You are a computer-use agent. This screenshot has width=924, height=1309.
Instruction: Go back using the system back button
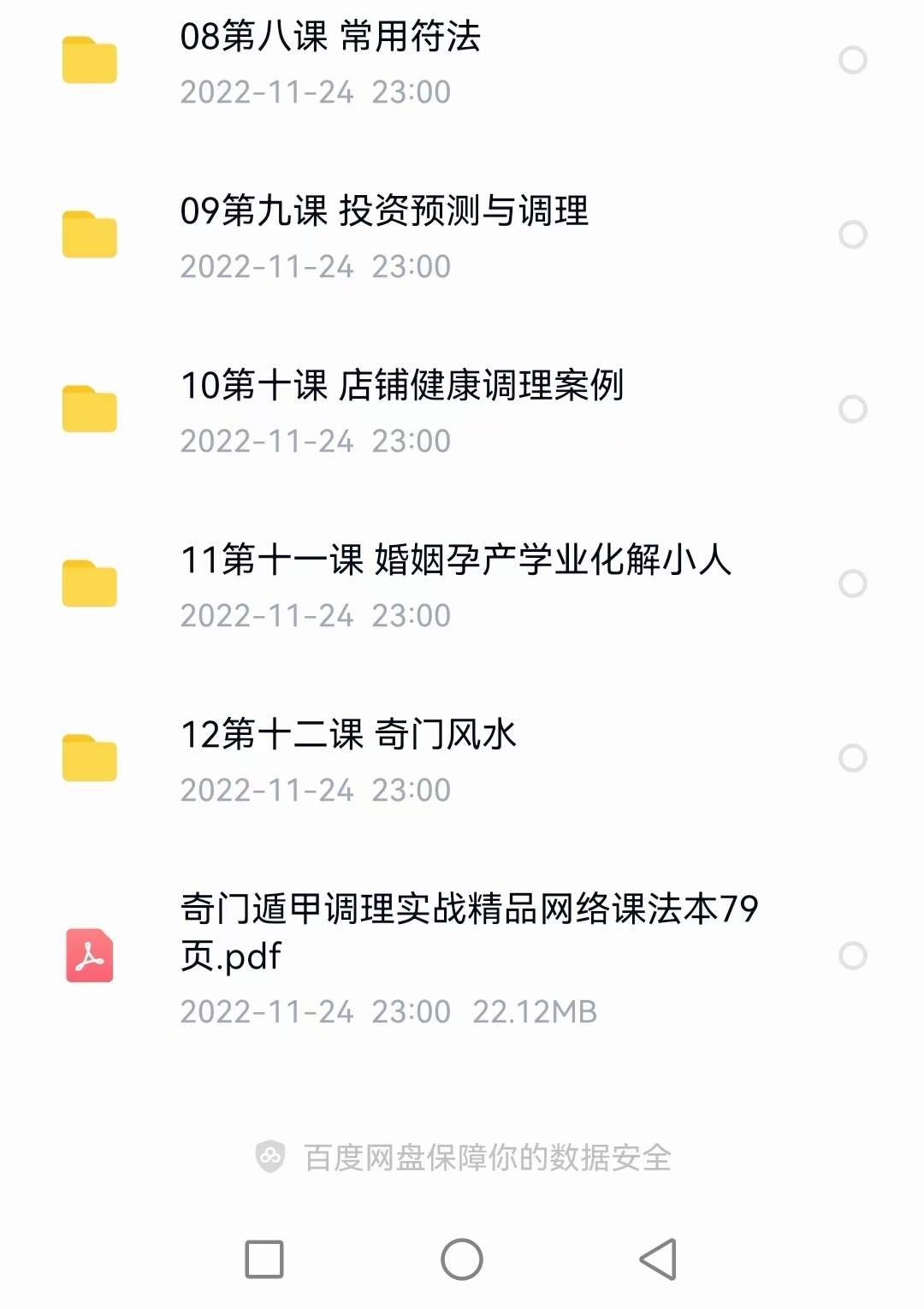tap(658, 1259)
